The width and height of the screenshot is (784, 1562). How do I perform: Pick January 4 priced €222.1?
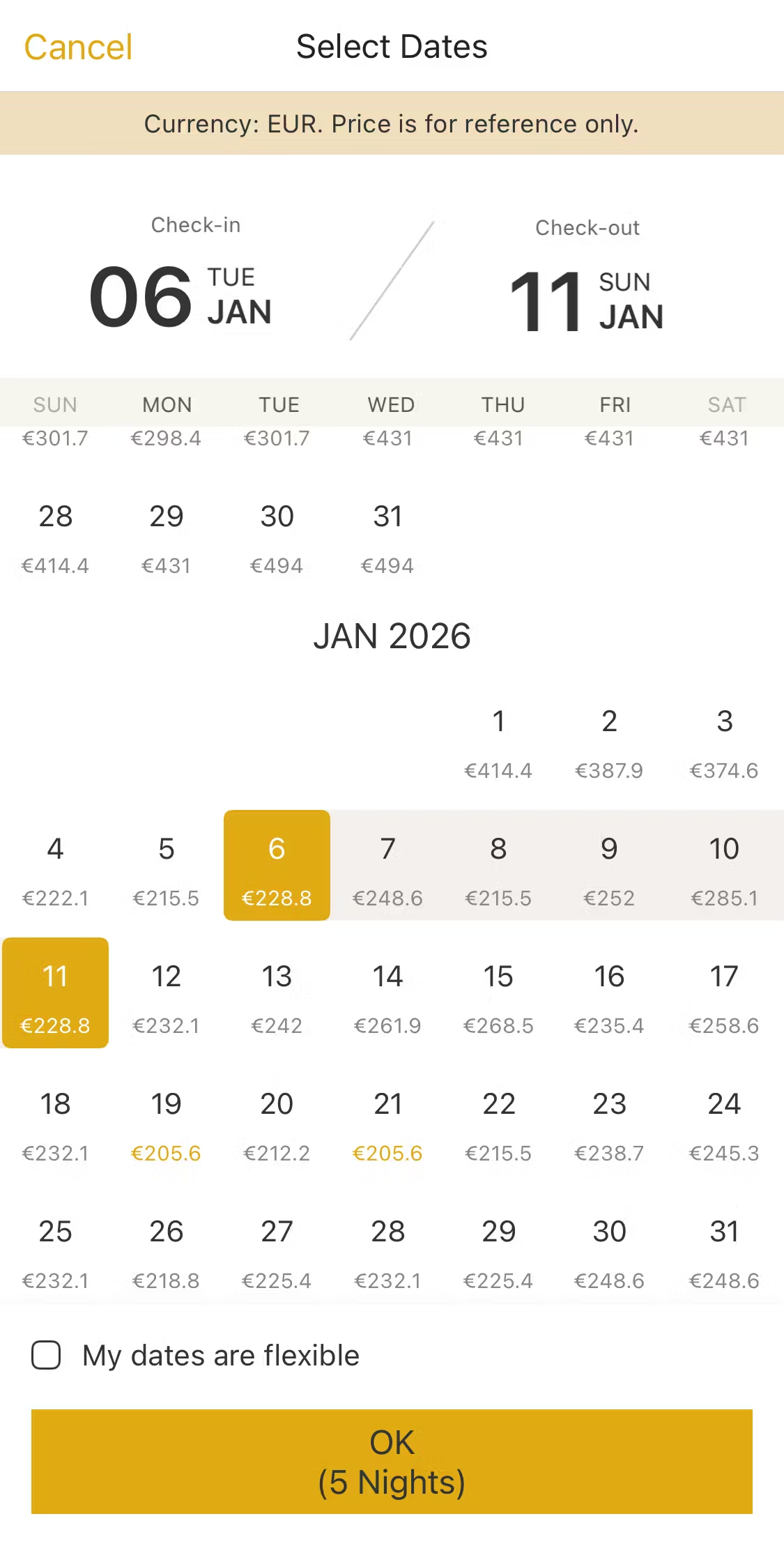click(x=56, y=865)
